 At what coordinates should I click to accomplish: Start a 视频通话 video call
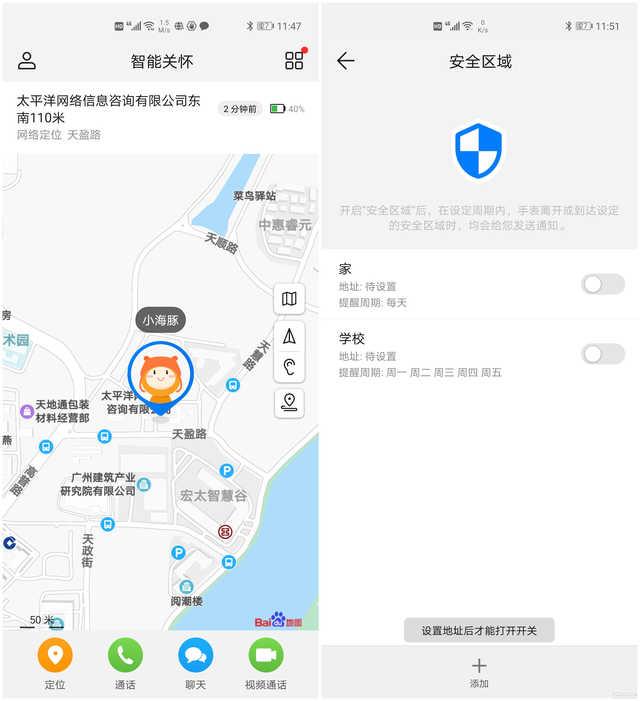point(265,662)
